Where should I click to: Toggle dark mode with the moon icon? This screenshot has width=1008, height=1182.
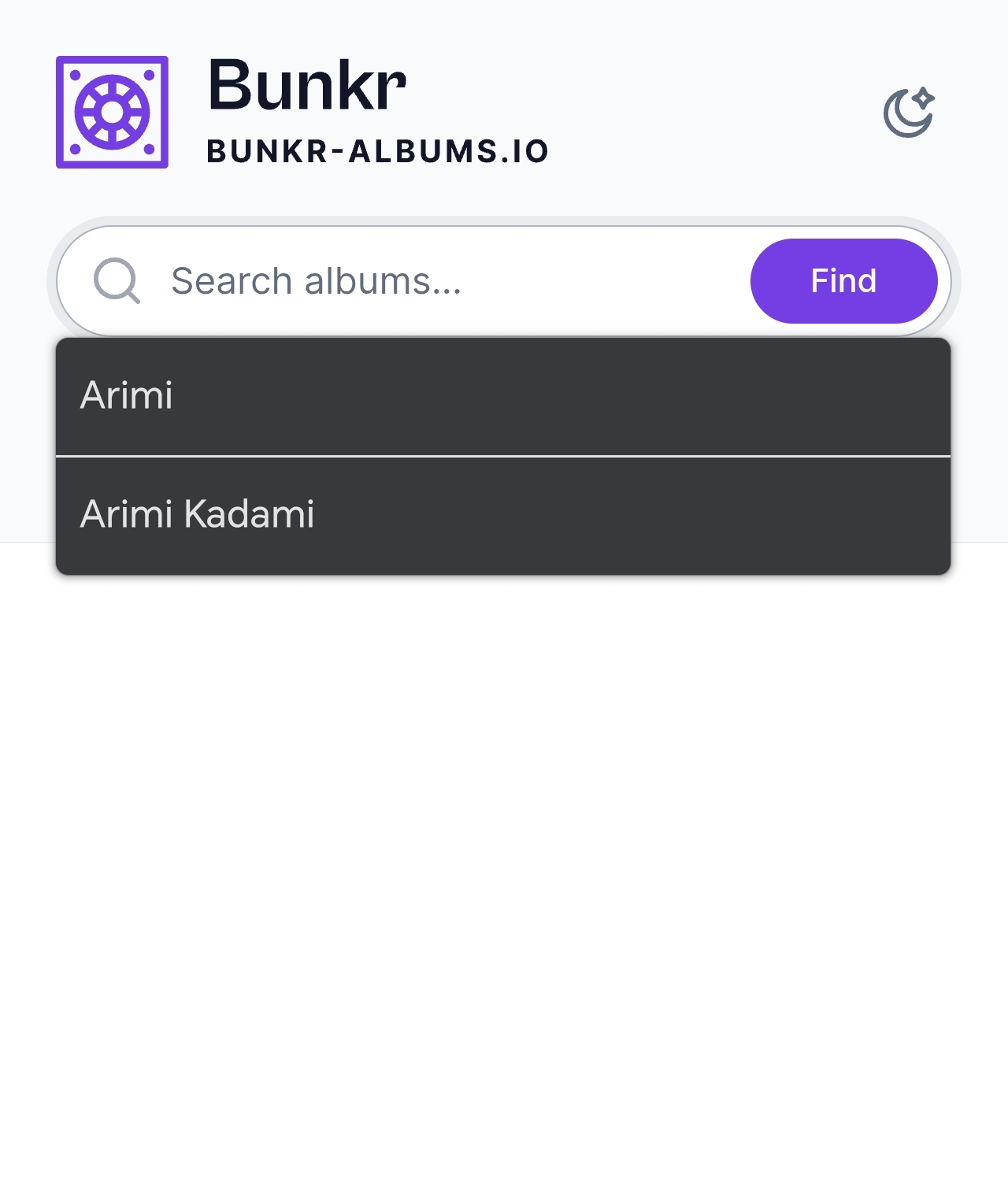(x=908, y=113)
